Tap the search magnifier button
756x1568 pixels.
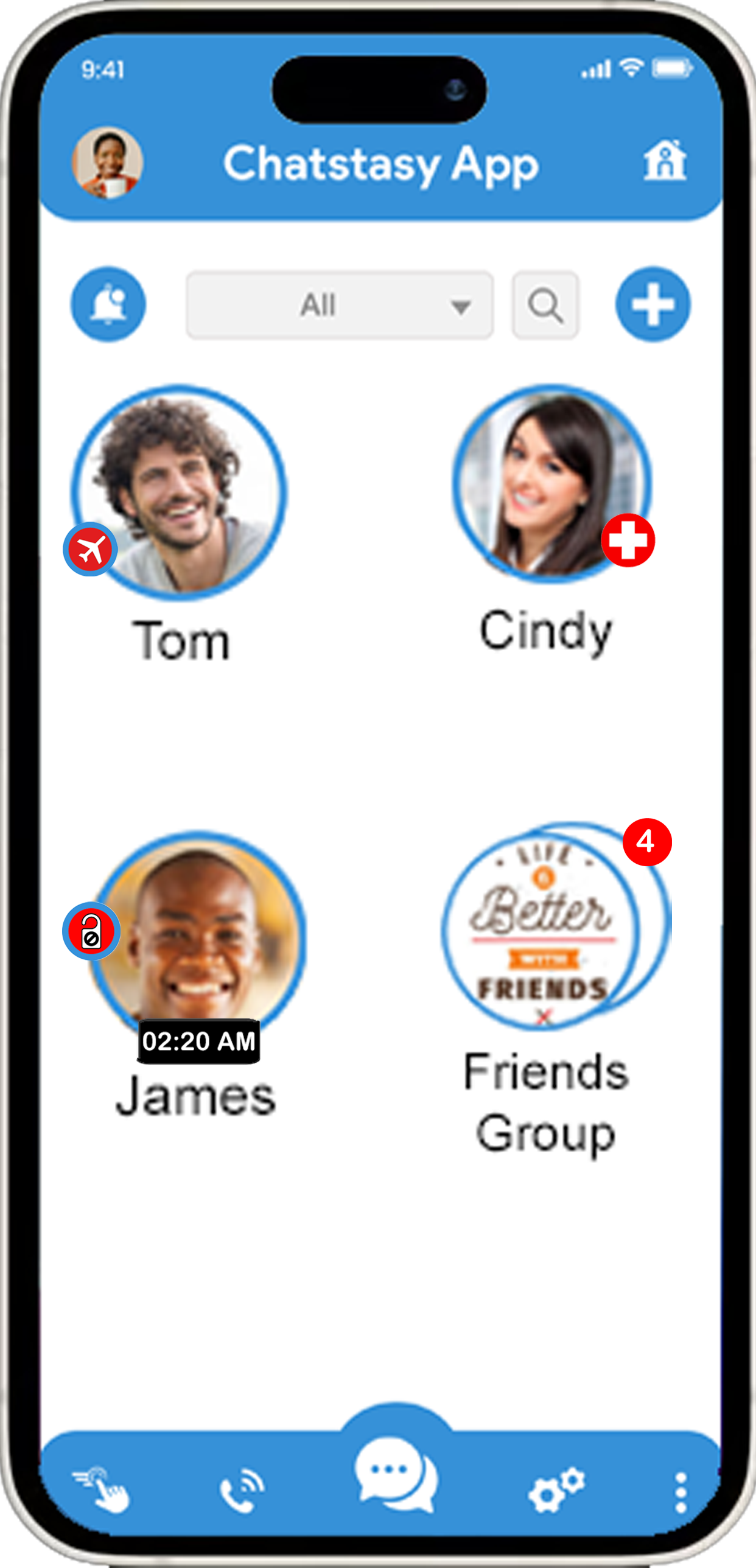545,305
